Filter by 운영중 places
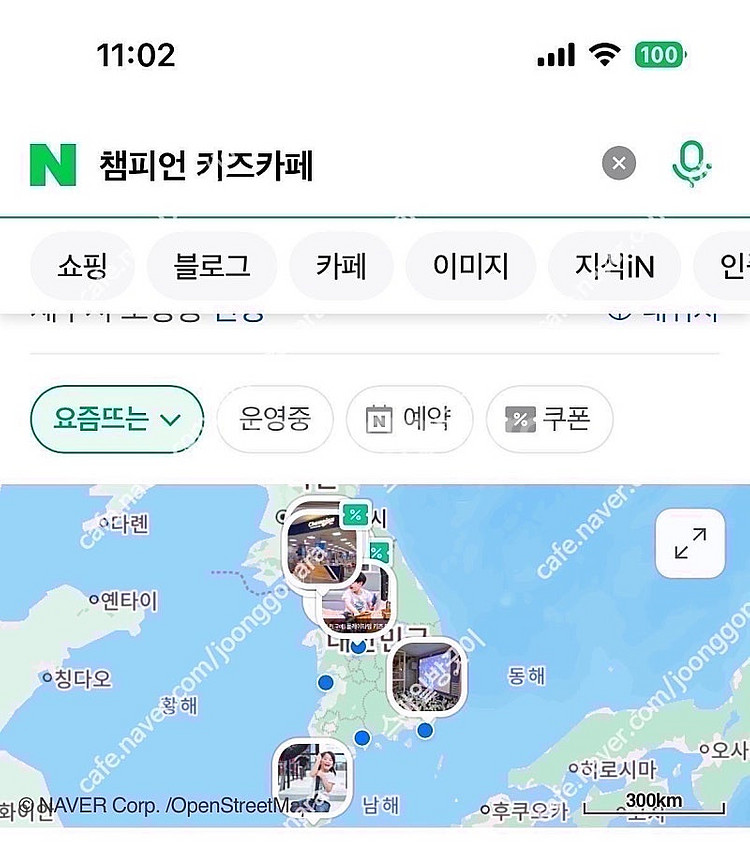This screenshot has height=864, width=750. point(275,419)
